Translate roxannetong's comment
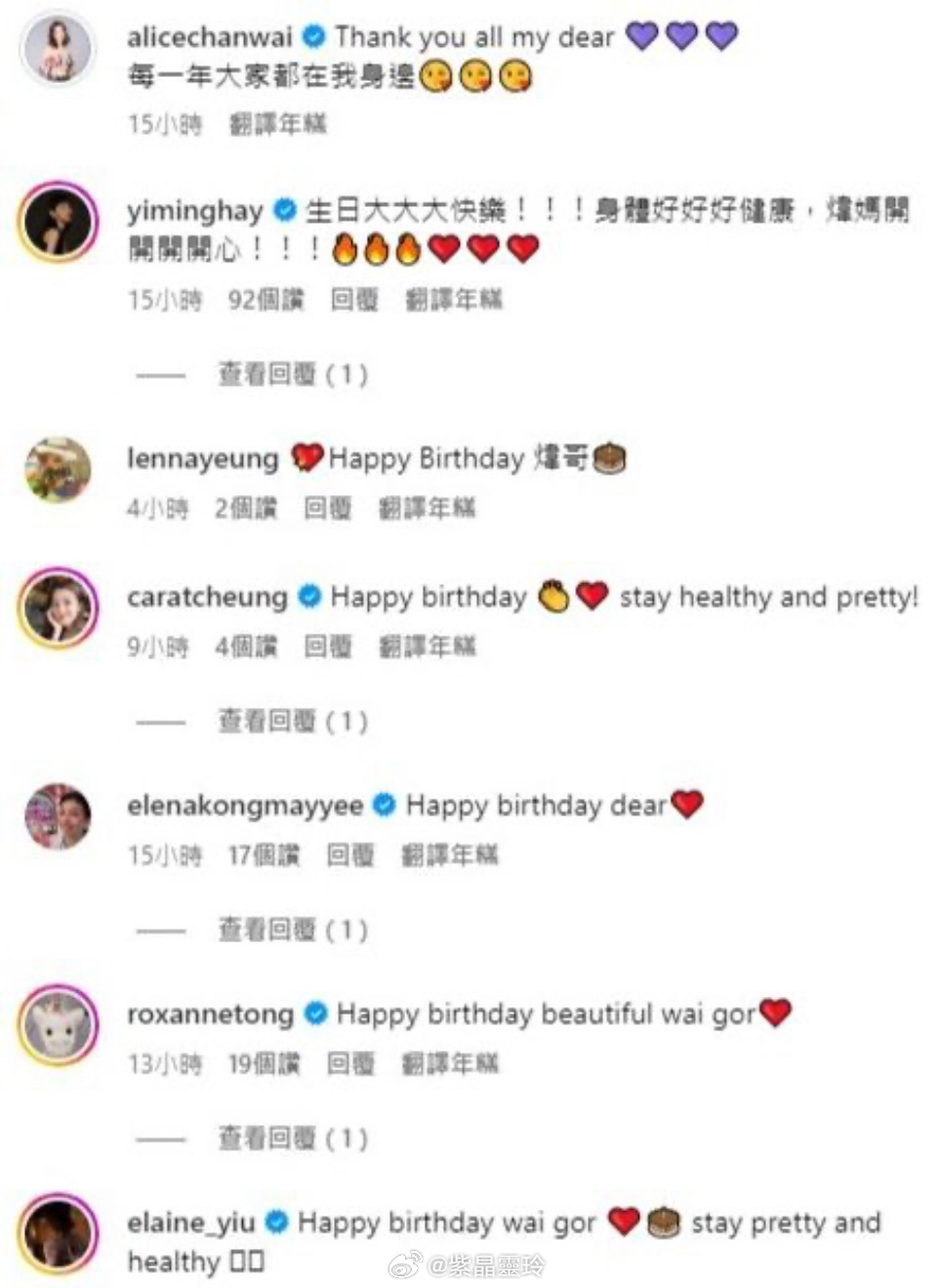Image resolution: width=937 pixels, height=1288 pixels. coord(450,1063)
